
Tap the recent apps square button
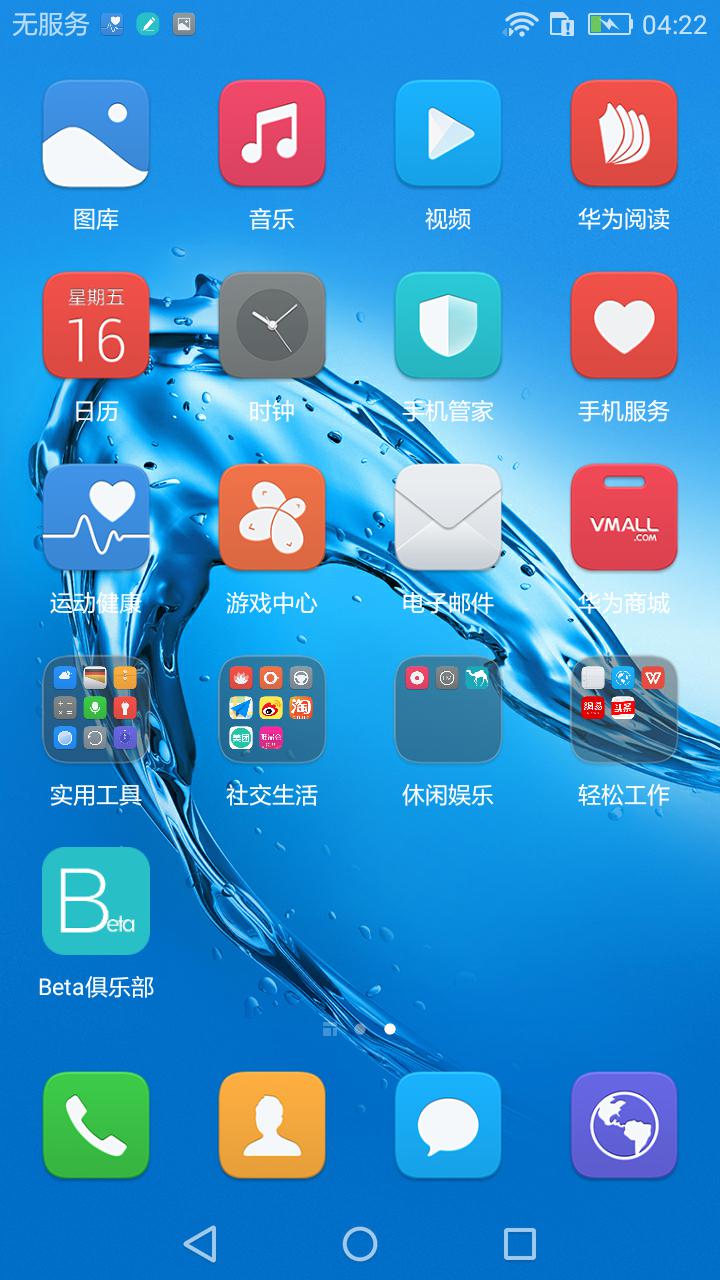(520, 1244)
